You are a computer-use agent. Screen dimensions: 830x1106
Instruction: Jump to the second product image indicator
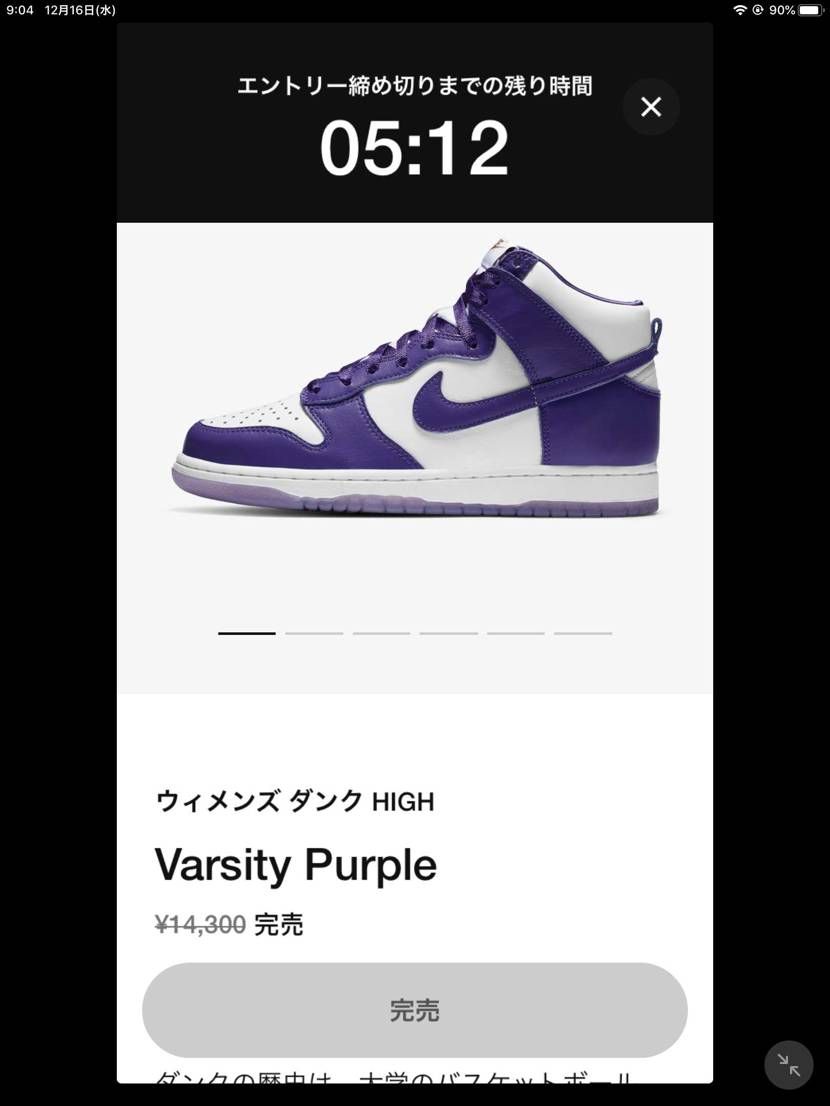pyautogui.click(x=314, y=633)
